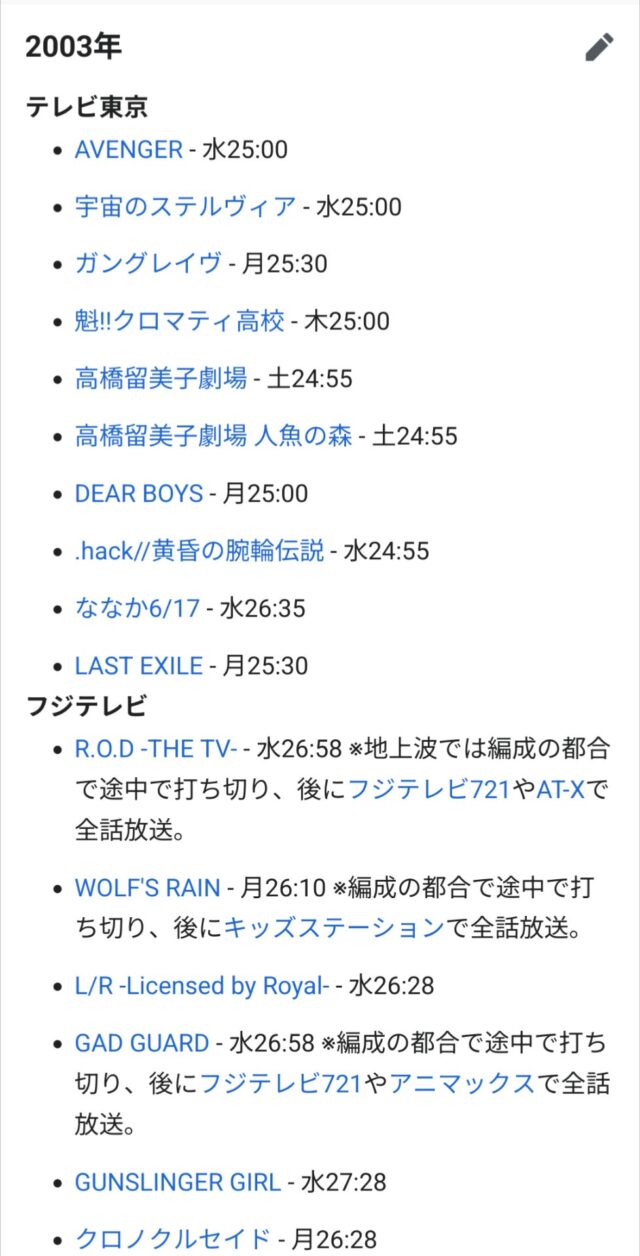Follow the ガングレイヴ link

click(x=147, y=264)
